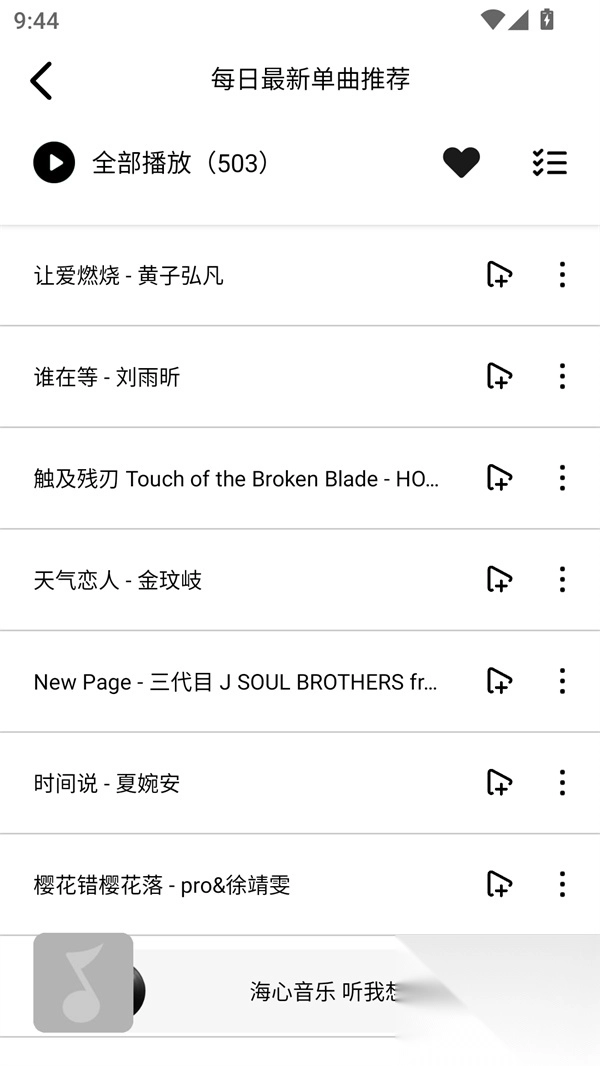Favorite this playlist with the heart icon
This screenshot has width=600, height=1066.
(x=461, y=162)
